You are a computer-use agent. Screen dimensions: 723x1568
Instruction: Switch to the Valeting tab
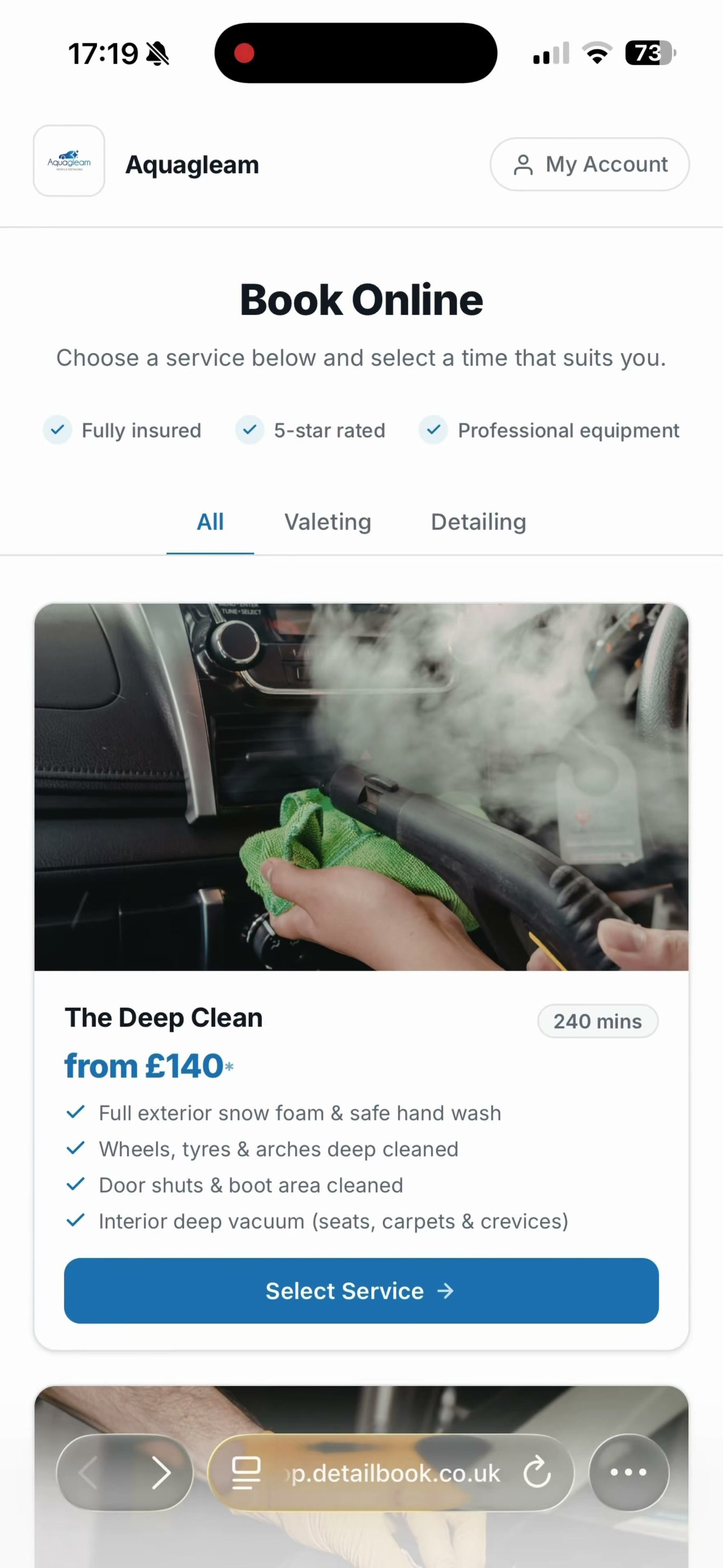[328, 522]
